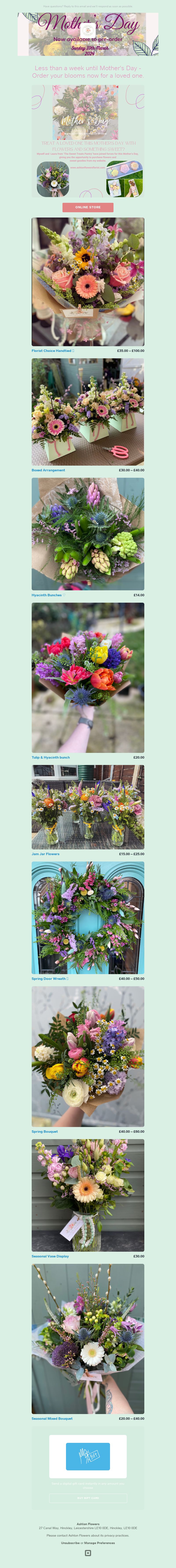Open Manage Preferences link

pos(99,1542)
